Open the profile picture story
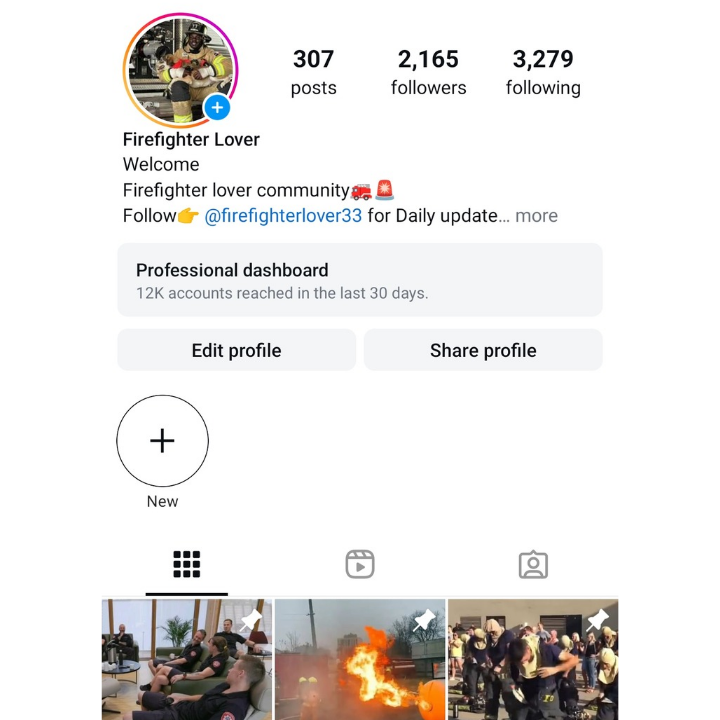The height and width of the screenshot is (720, 720). pos(180,70)
